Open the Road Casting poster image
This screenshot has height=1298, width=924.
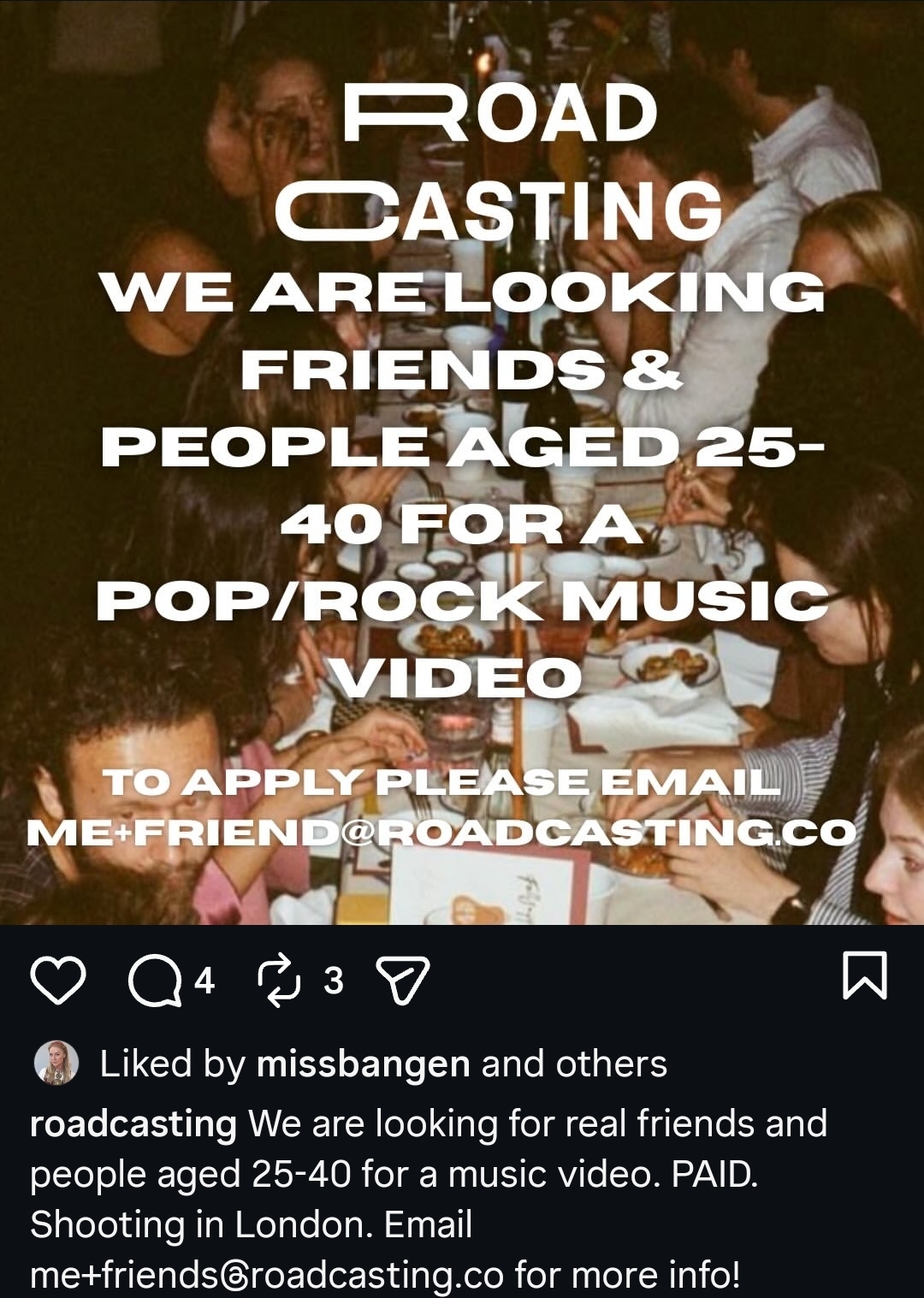click(x=462, y=462)
